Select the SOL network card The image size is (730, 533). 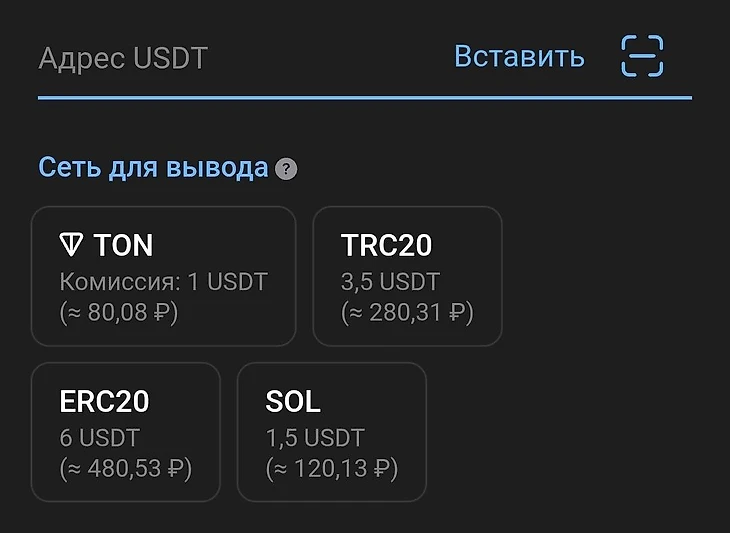[331, 431]
